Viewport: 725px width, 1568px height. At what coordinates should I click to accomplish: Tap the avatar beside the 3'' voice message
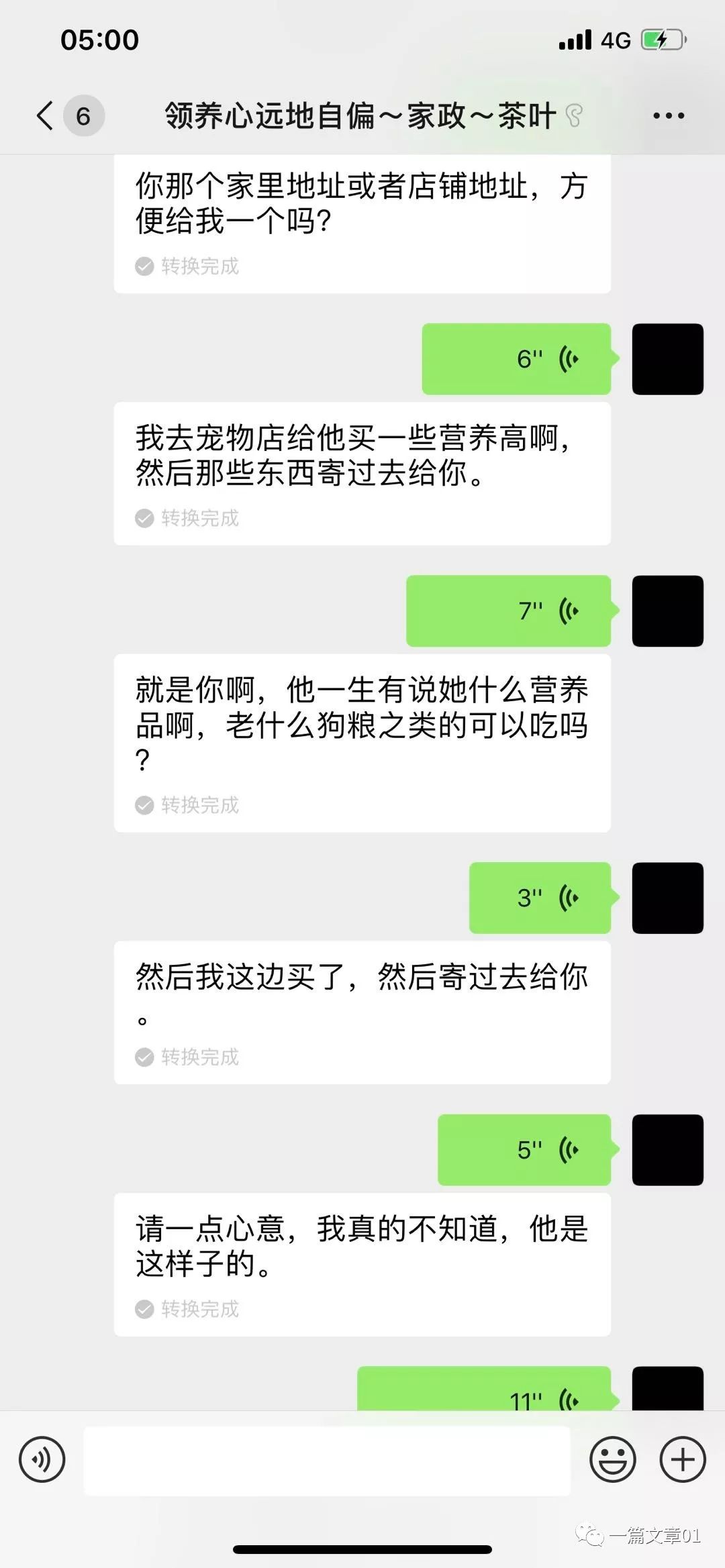coord(667,898)
